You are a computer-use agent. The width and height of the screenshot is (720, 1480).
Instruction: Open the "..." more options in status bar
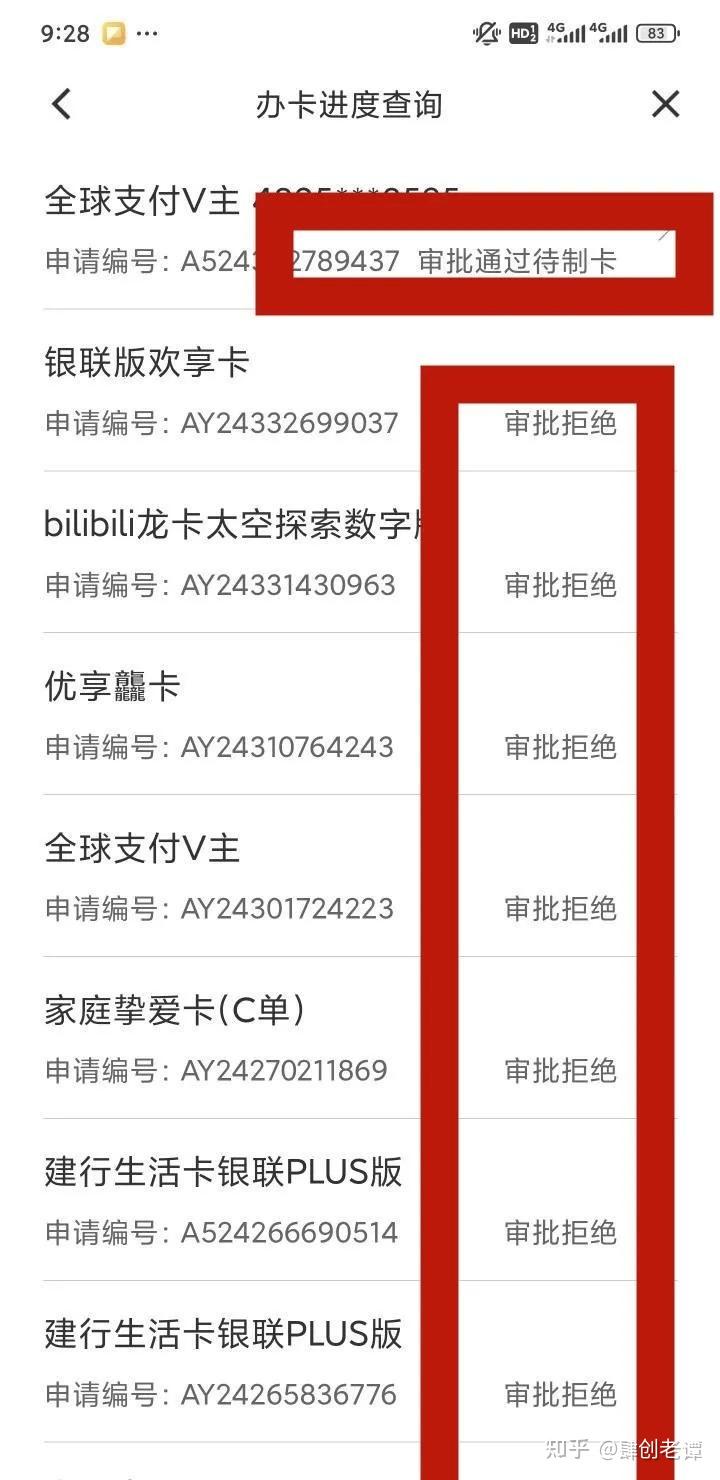148,33
